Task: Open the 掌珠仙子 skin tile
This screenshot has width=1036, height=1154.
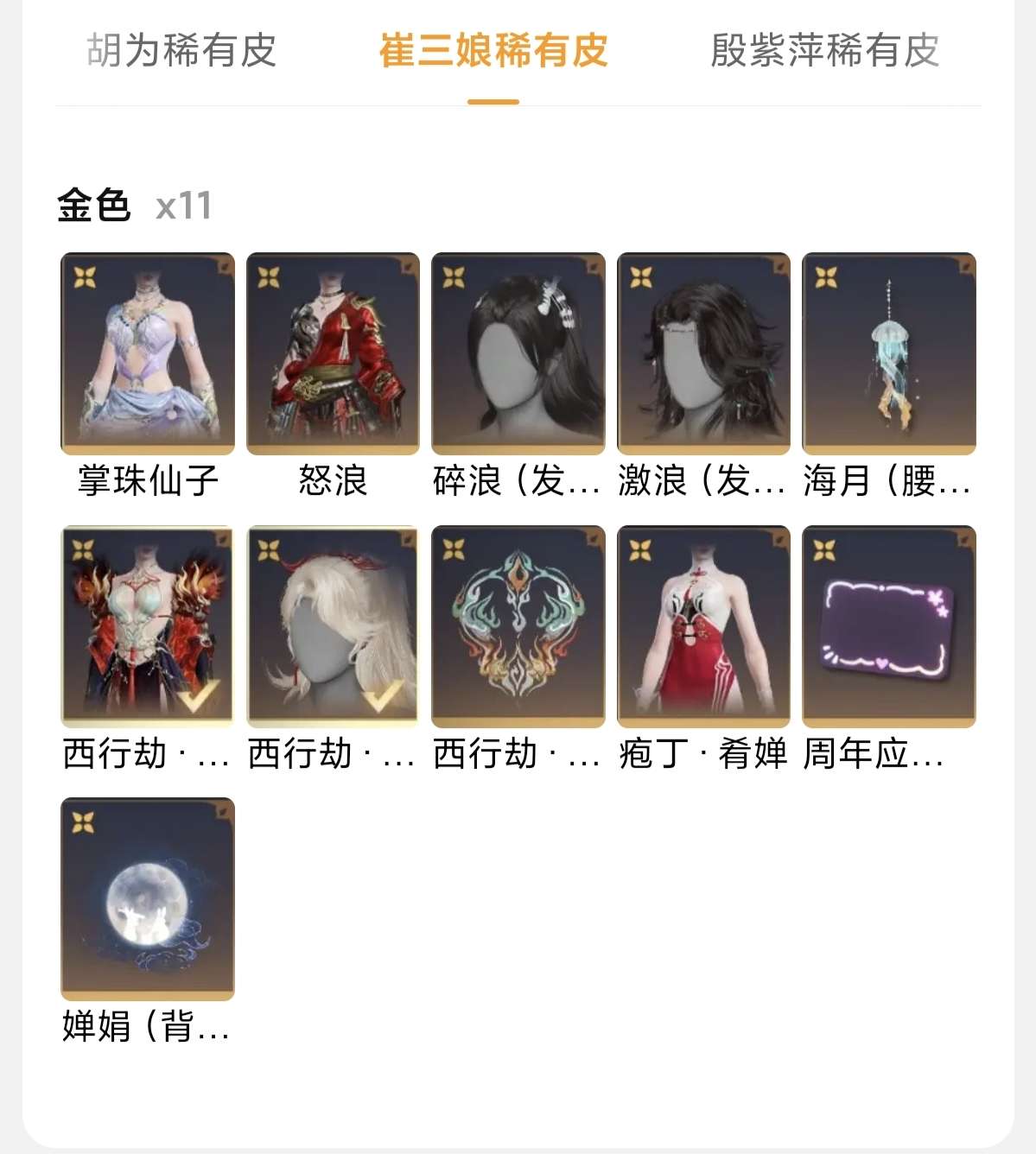Action: (148, 353)
